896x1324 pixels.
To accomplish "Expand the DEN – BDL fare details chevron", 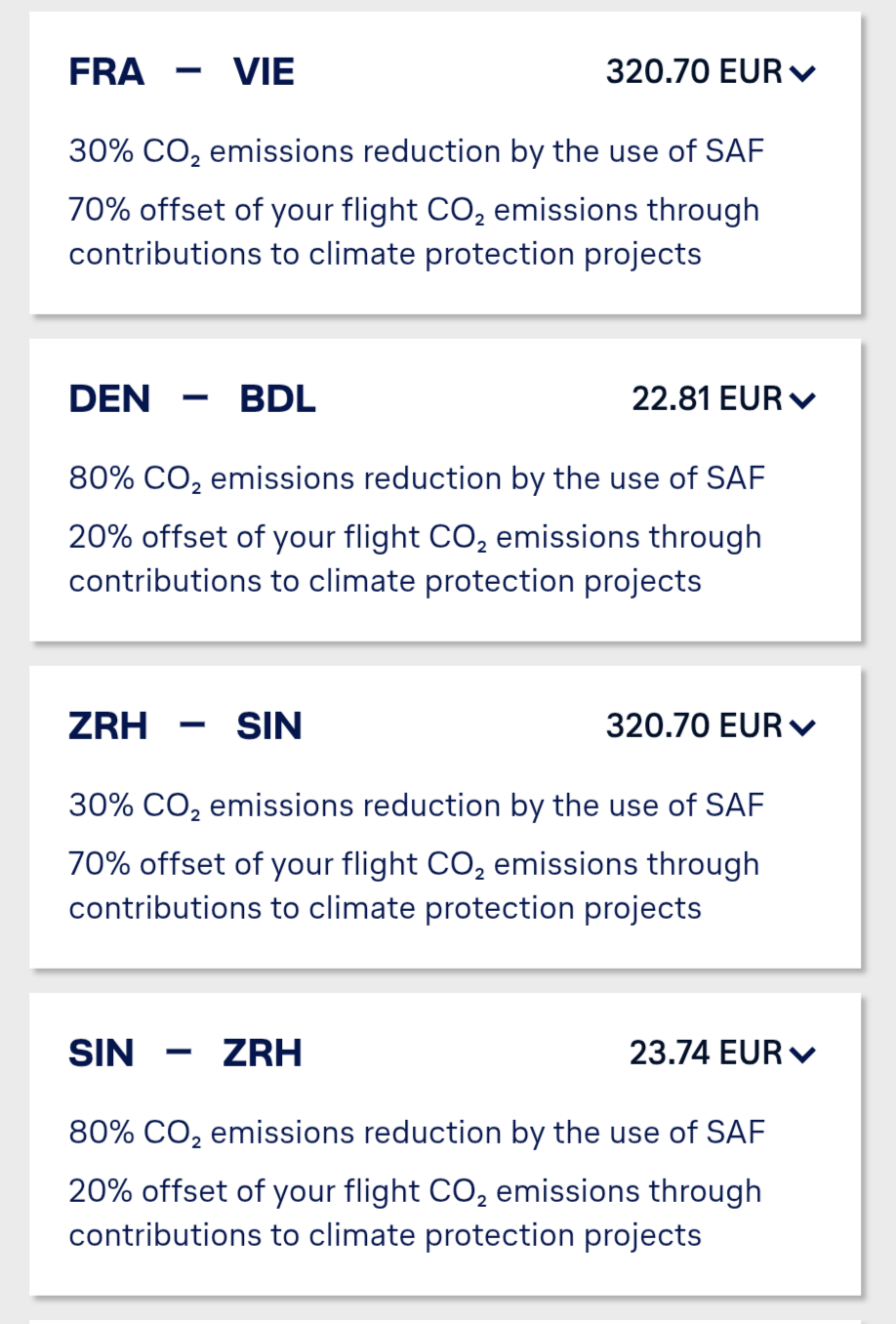I will (804, 399).
